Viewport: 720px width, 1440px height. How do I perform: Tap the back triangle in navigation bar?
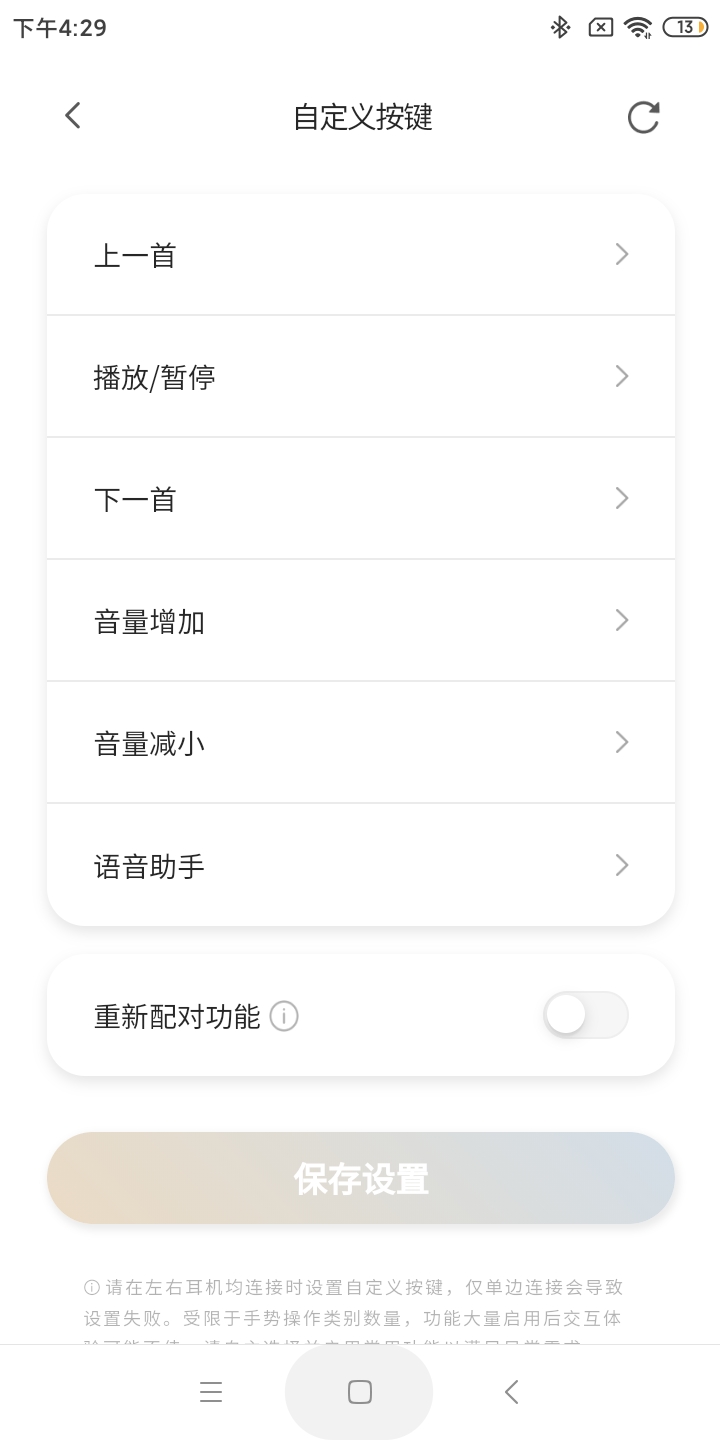[510, 1391]
